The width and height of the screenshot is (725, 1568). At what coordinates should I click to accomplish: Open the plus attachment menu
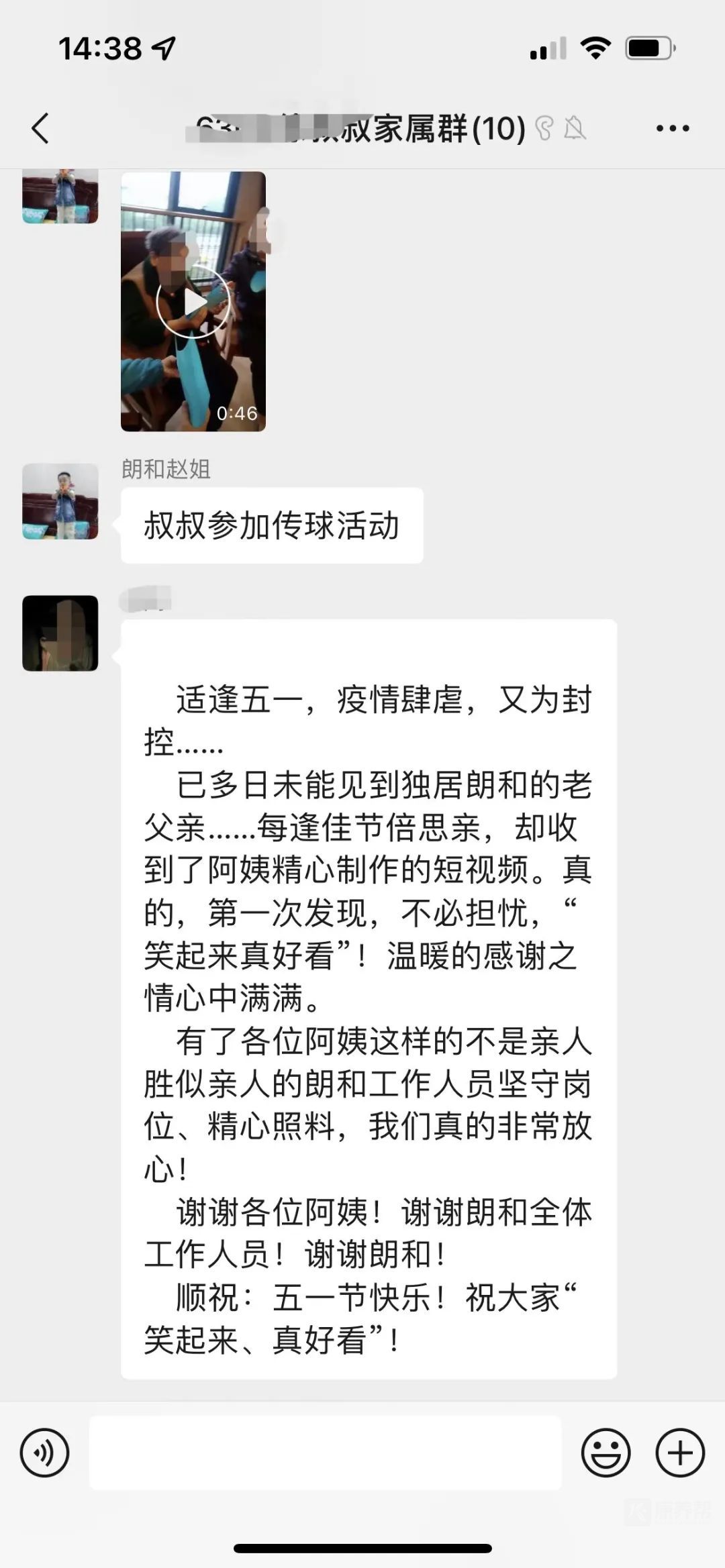pos(680,1453)
